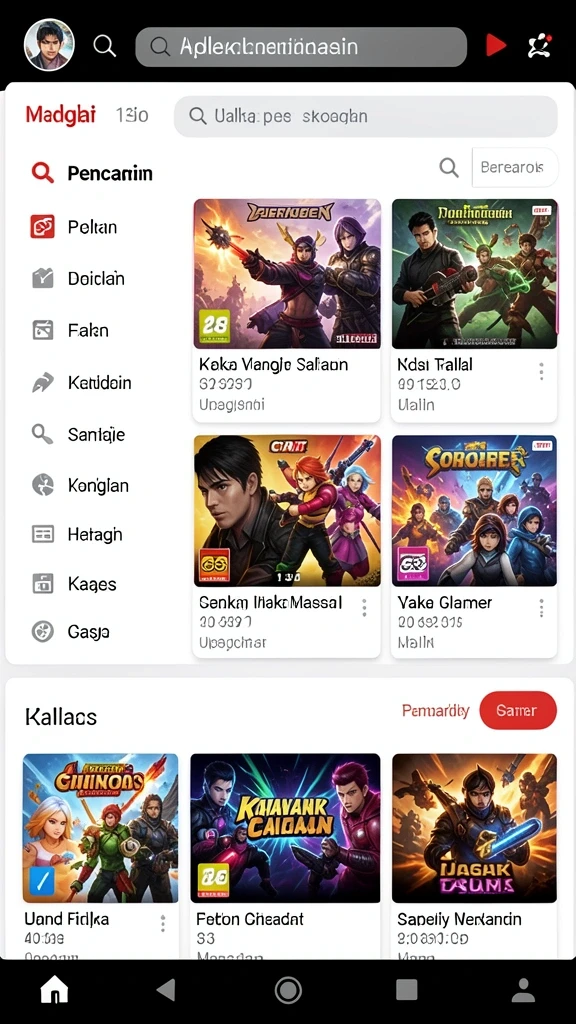This screenshot has height=1024, width=576.
Task: Open the Yaka Glamer game card
Action: [474, 546]
